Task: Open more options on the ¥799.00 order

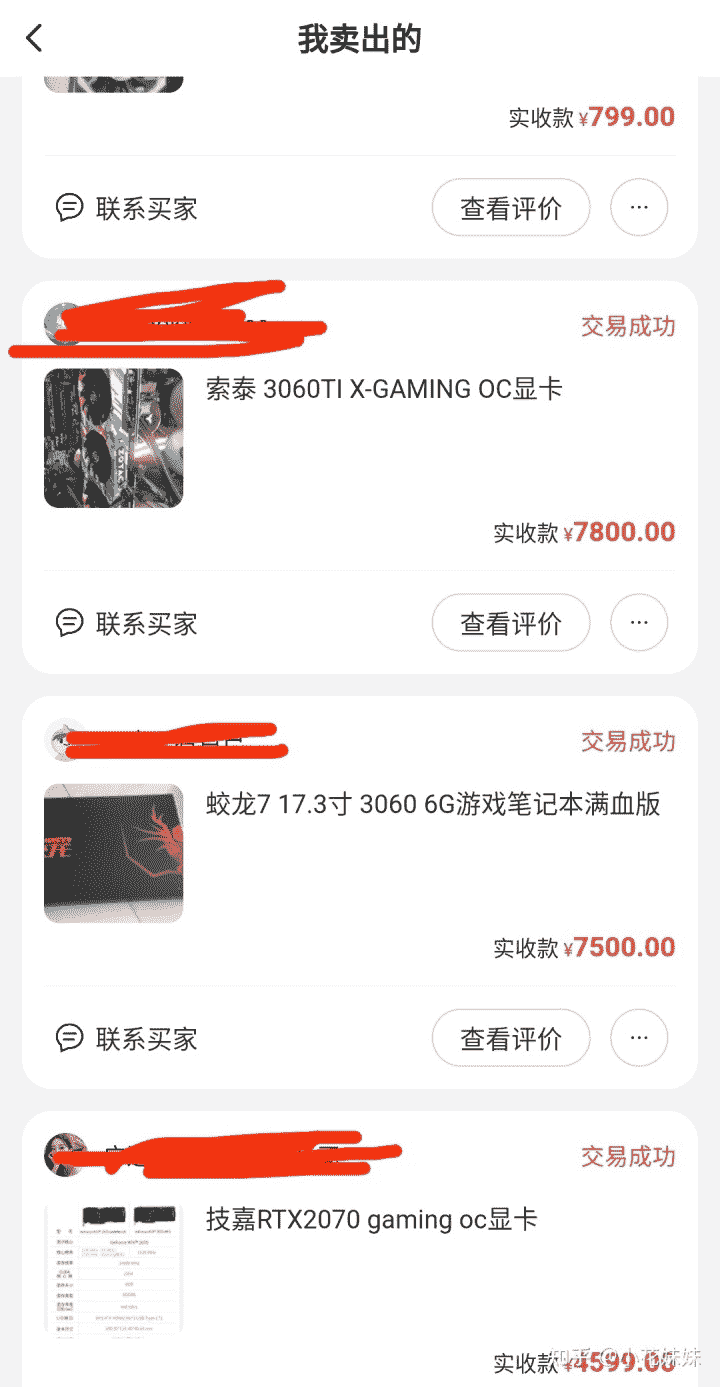Action: pyautogui.click(x=639, y=208)
